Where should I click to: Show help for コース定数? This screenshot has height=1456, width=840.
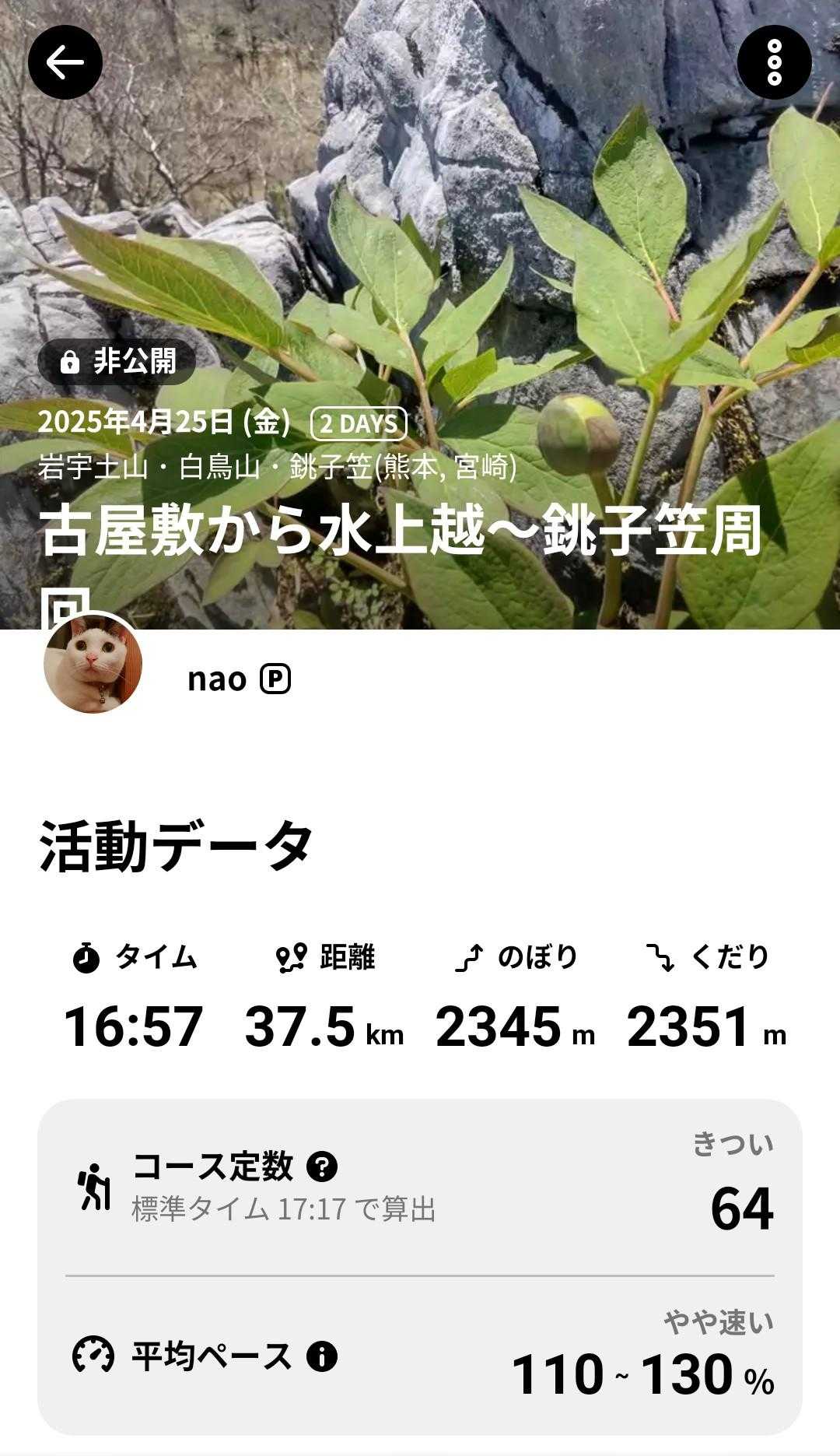(322, 1166)
